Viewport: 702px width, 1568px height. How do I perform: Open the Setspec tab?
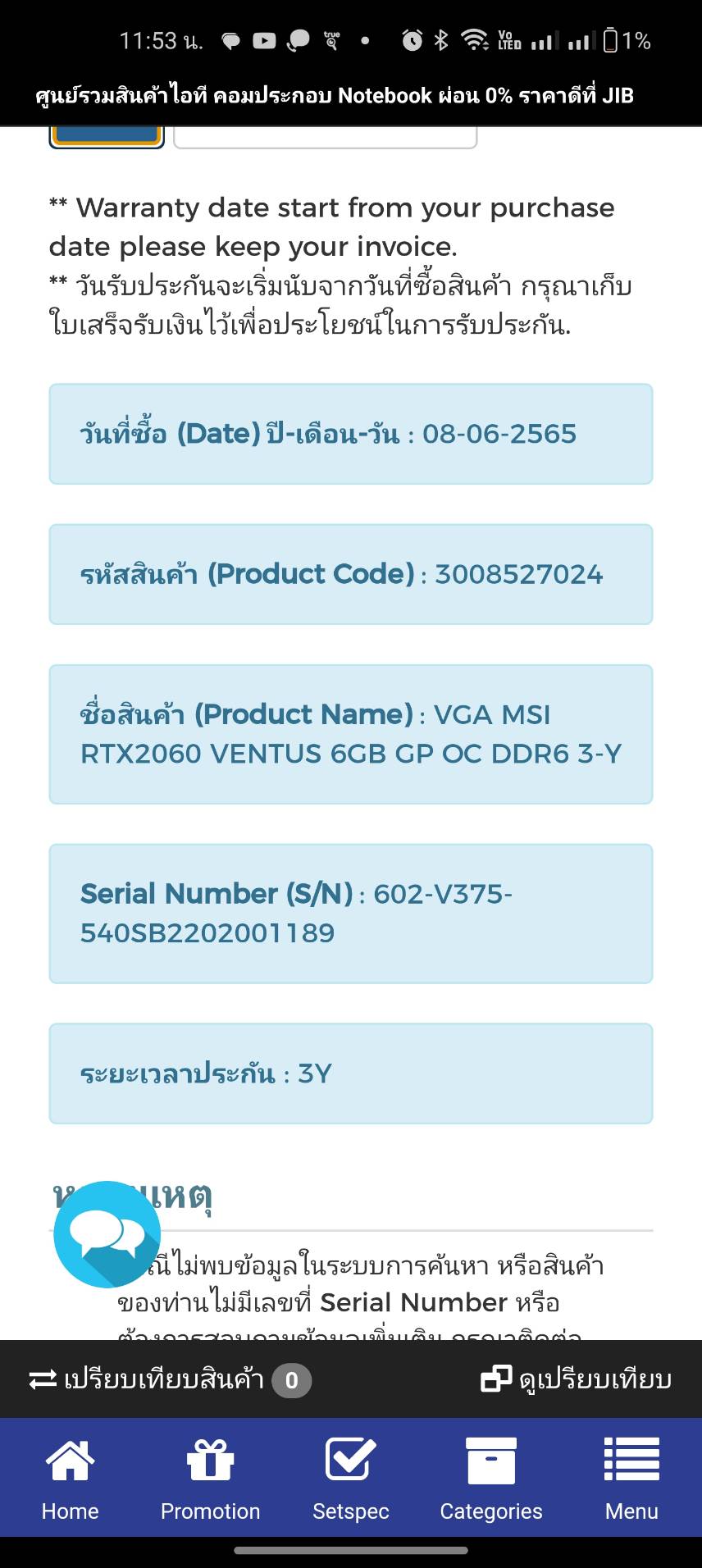351,1478
